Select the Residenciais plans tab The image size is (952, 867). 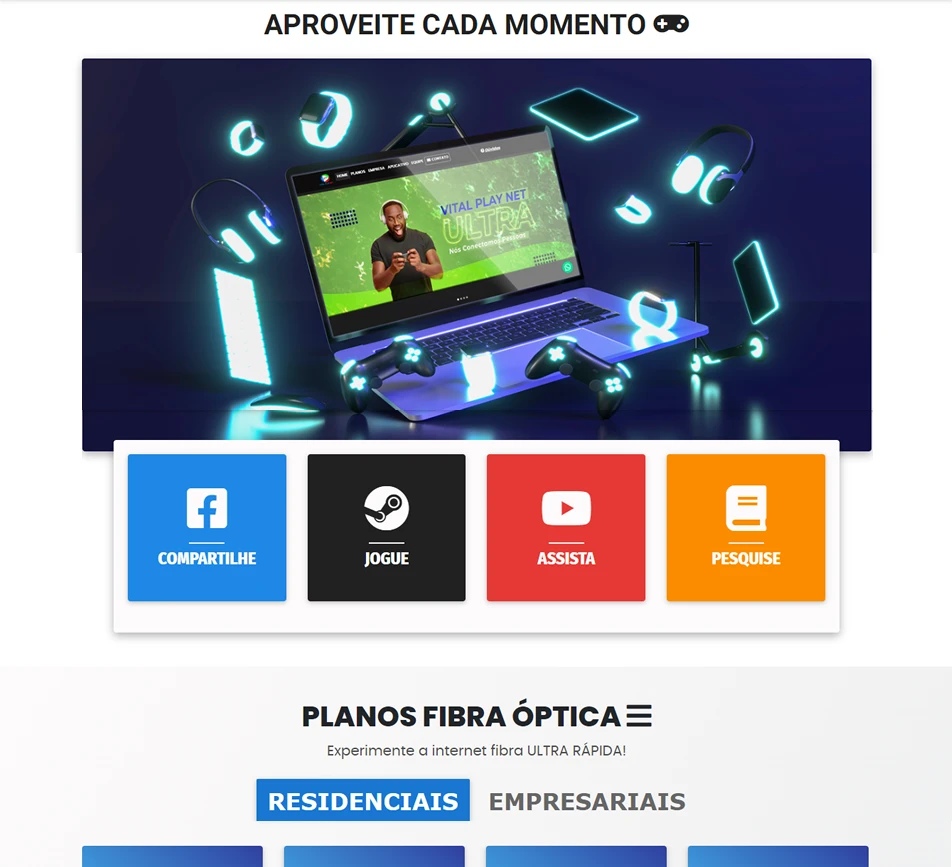click(363, 801)
